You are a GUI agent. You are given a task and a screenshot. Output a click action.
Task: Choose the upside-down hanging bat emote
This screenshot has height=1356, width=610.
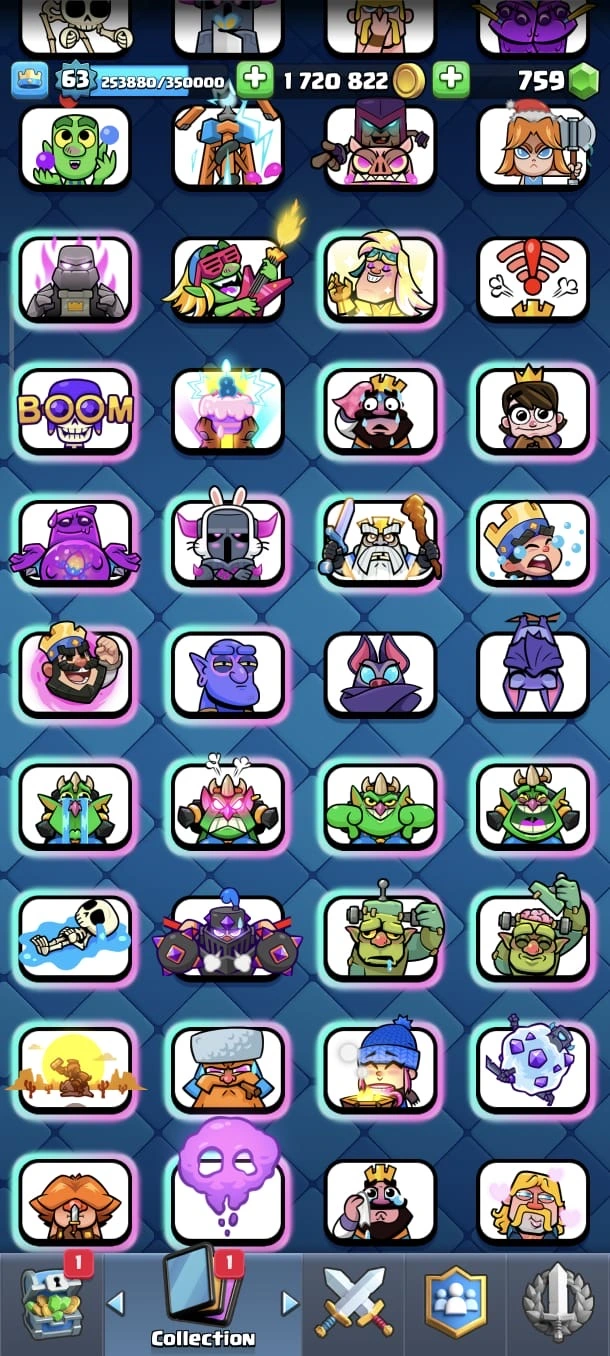tap(532, 673)
